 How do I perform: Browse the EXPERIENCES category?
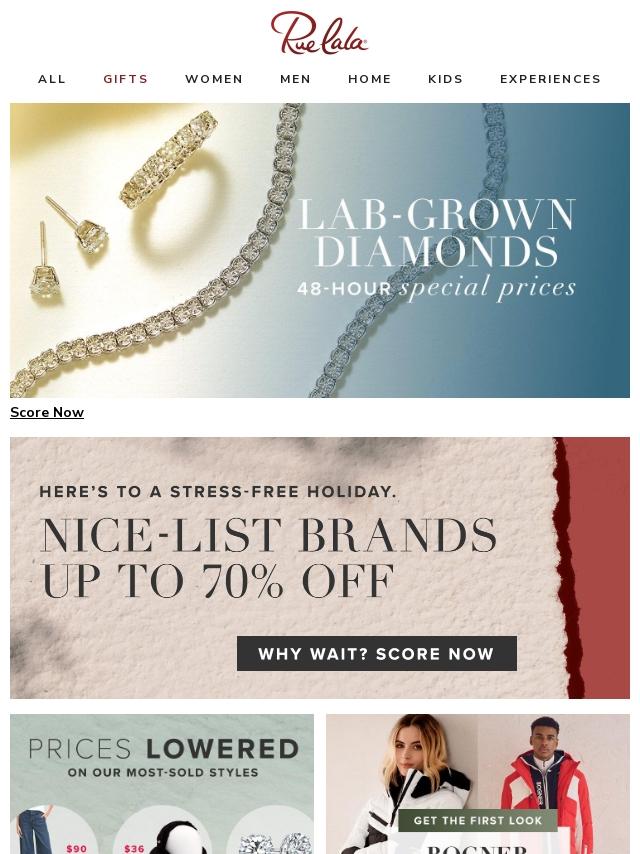click(x=550, y=79)
